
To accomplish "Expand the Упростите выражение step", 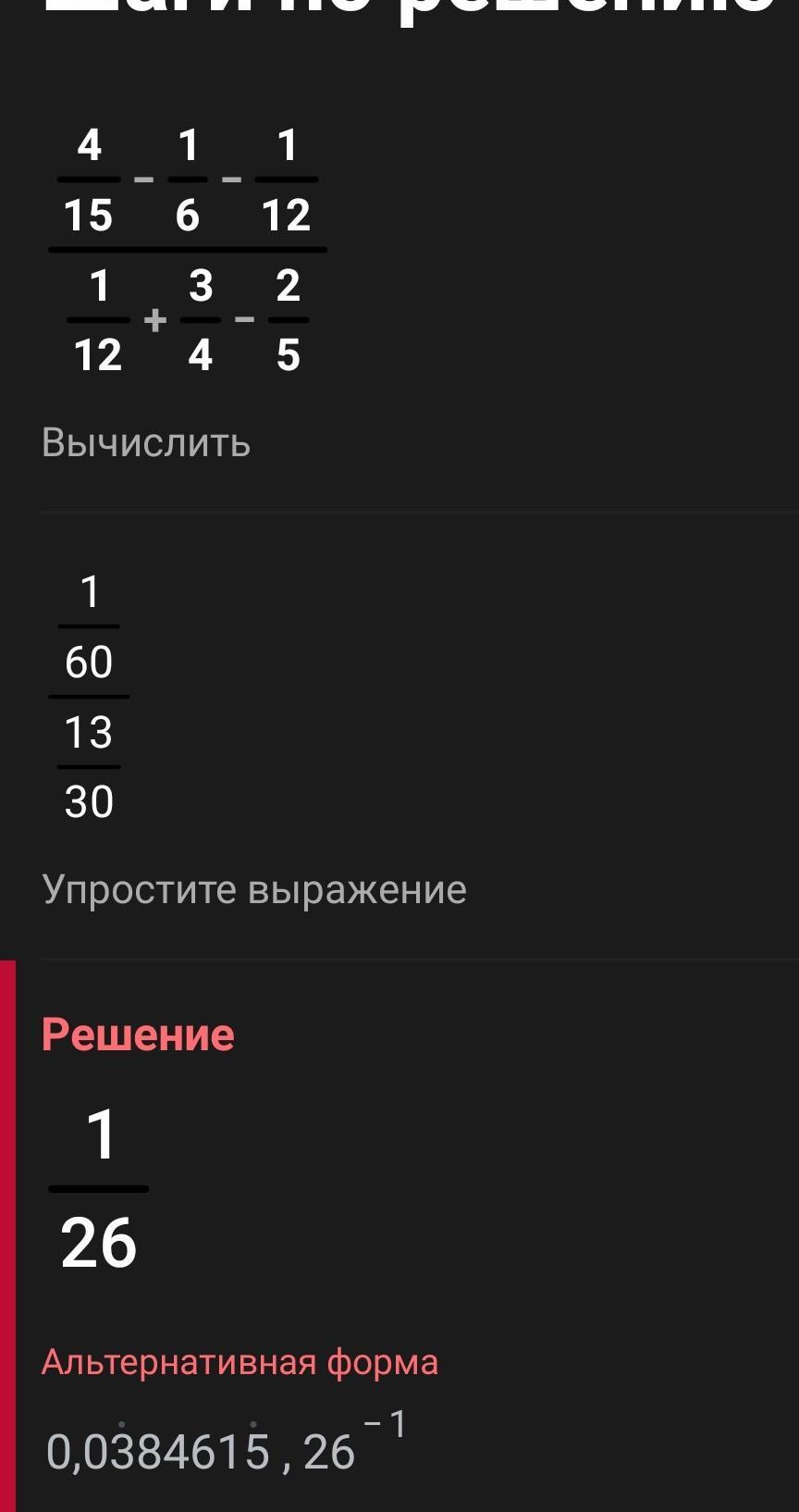I will point(254,890).
